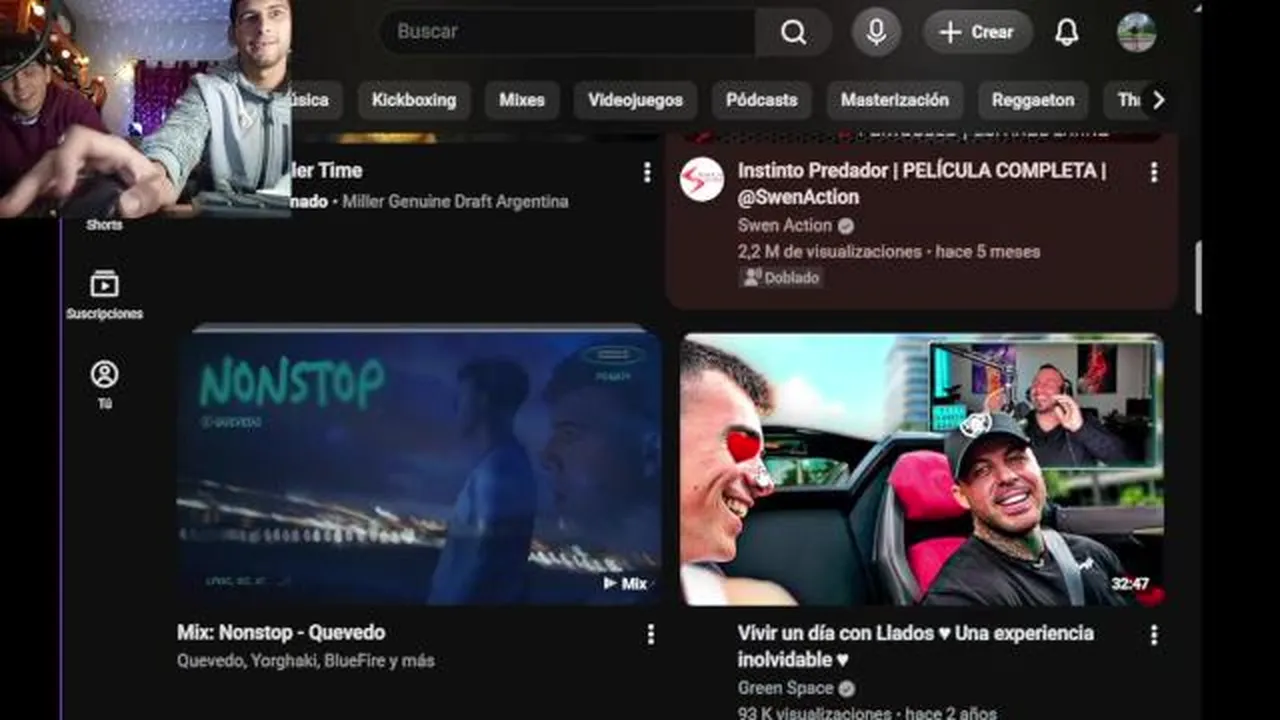Play the Mix: Nonstop - Quevedo thumbnail

pyautogui.click(x=419, y=465)
